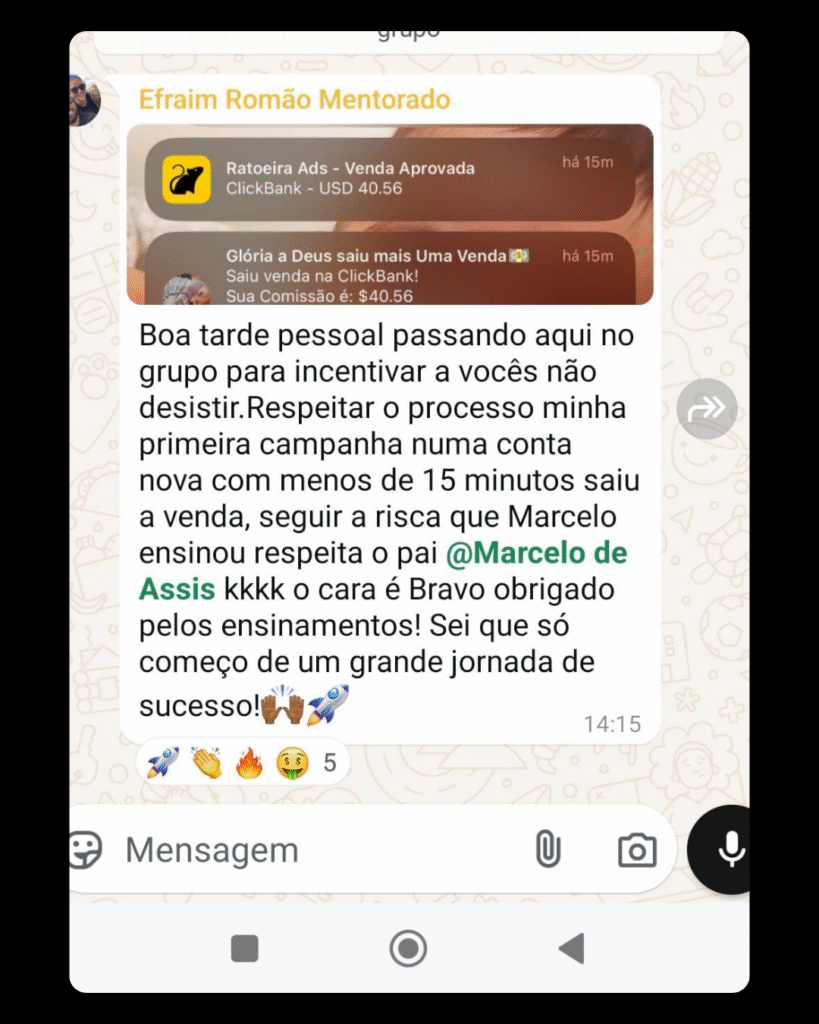Open recent apps with the square button

245,947
